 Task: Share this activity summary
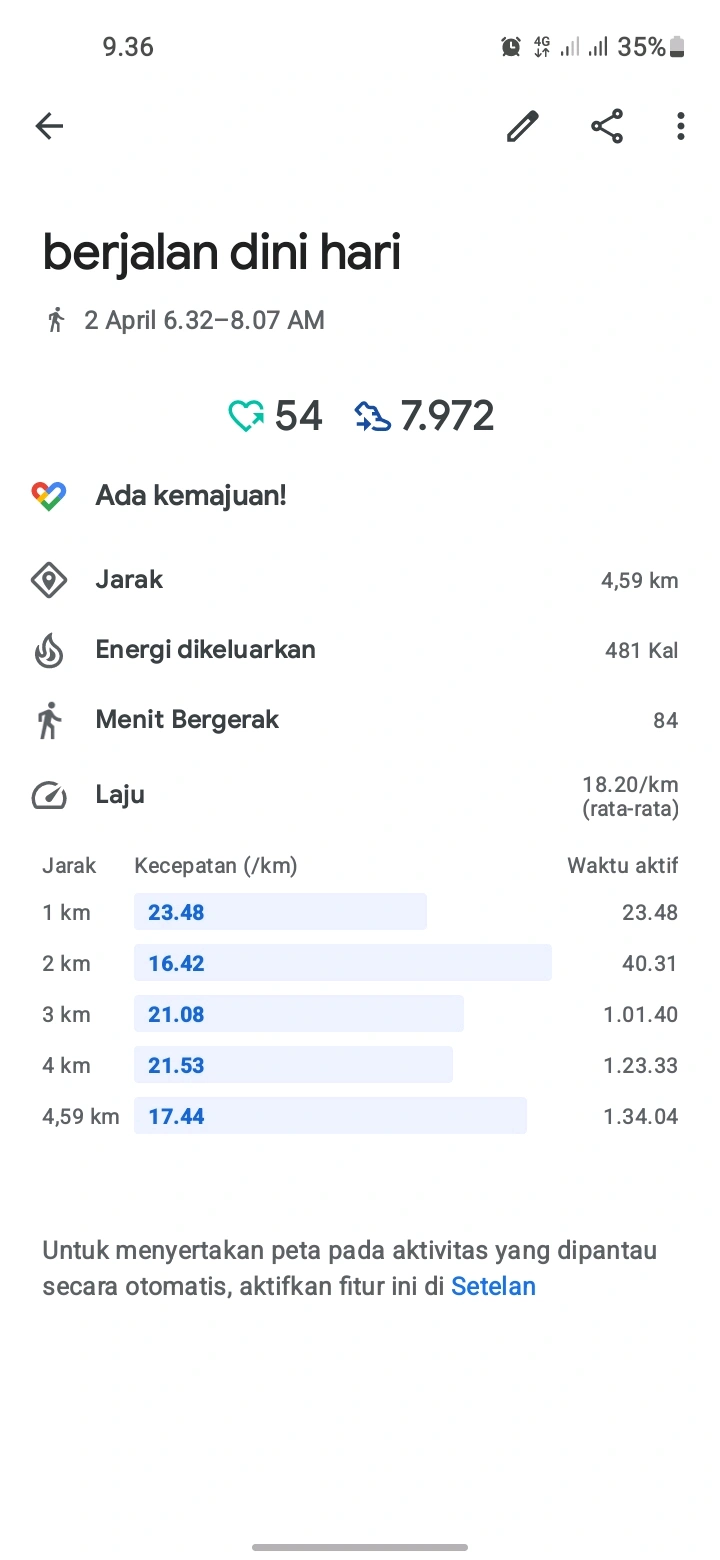point(607,126)
